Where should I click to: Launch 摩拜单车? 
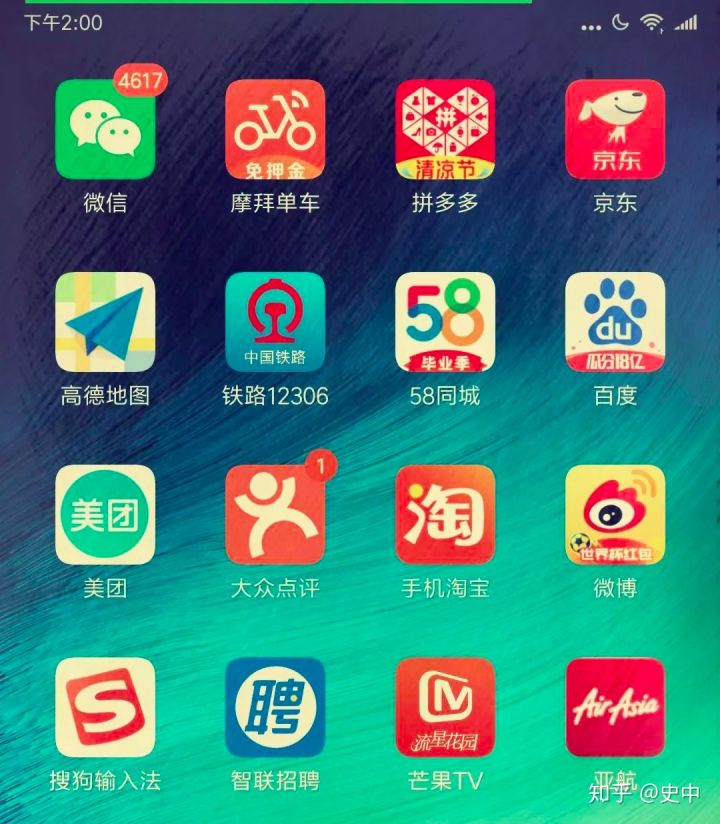click(275, 130)
